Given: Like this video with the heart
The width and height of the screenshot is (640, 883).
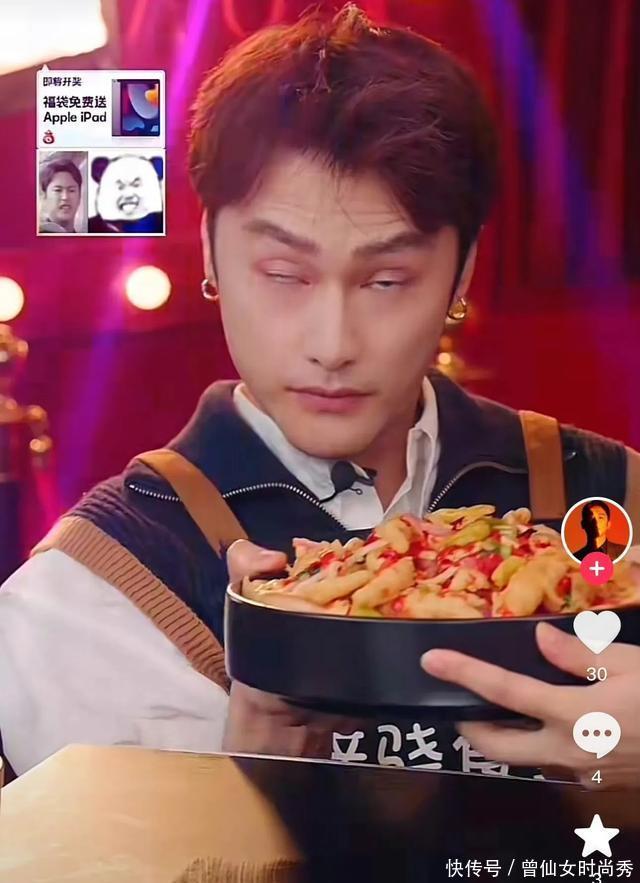Looking at the screenshot, I should coord(596,632).
